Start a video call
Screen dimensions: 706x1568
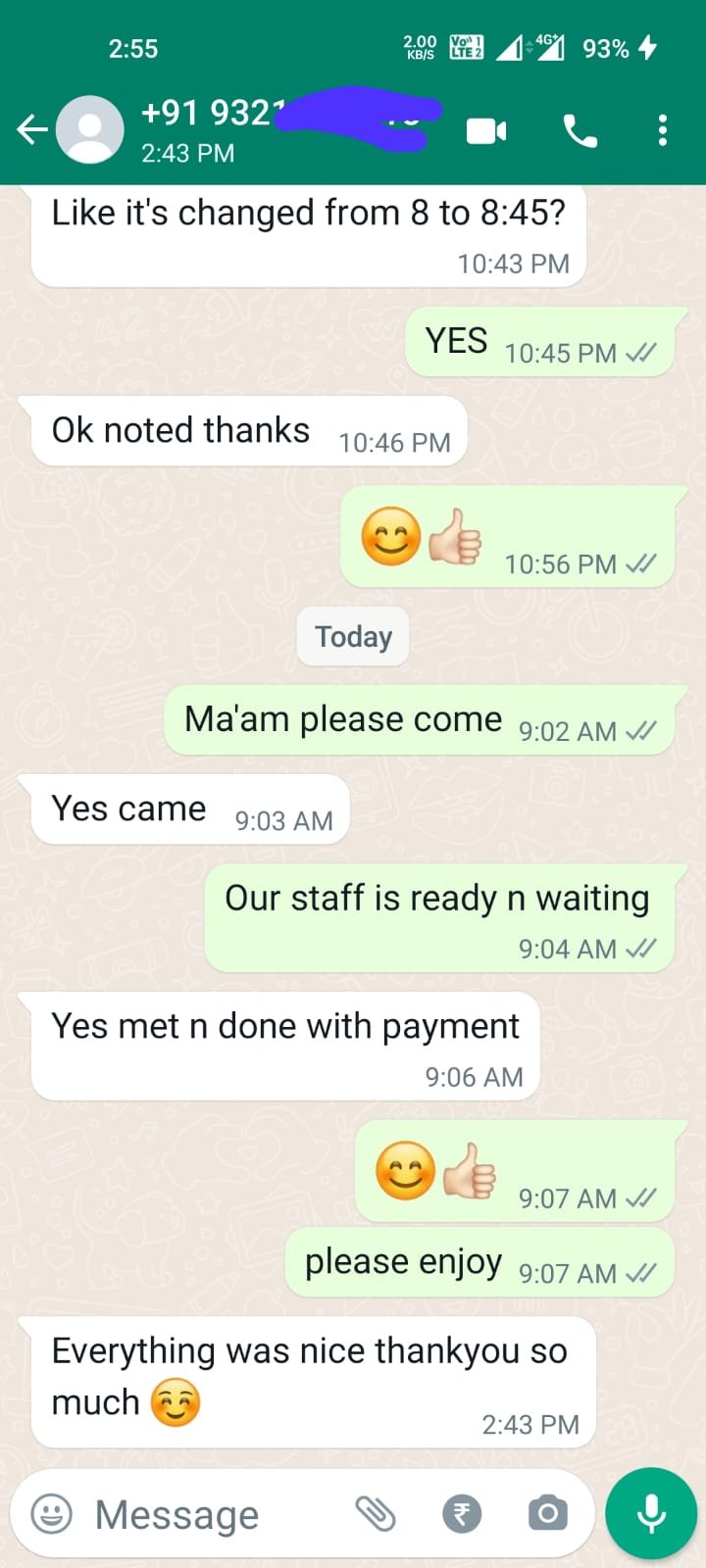486,130
